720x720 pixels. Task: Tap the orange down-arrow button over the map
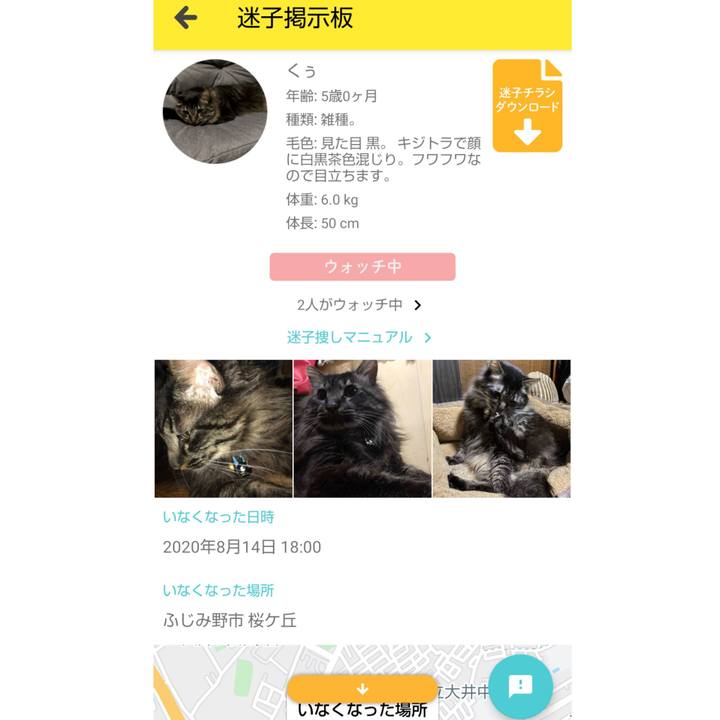click(362, 689)
